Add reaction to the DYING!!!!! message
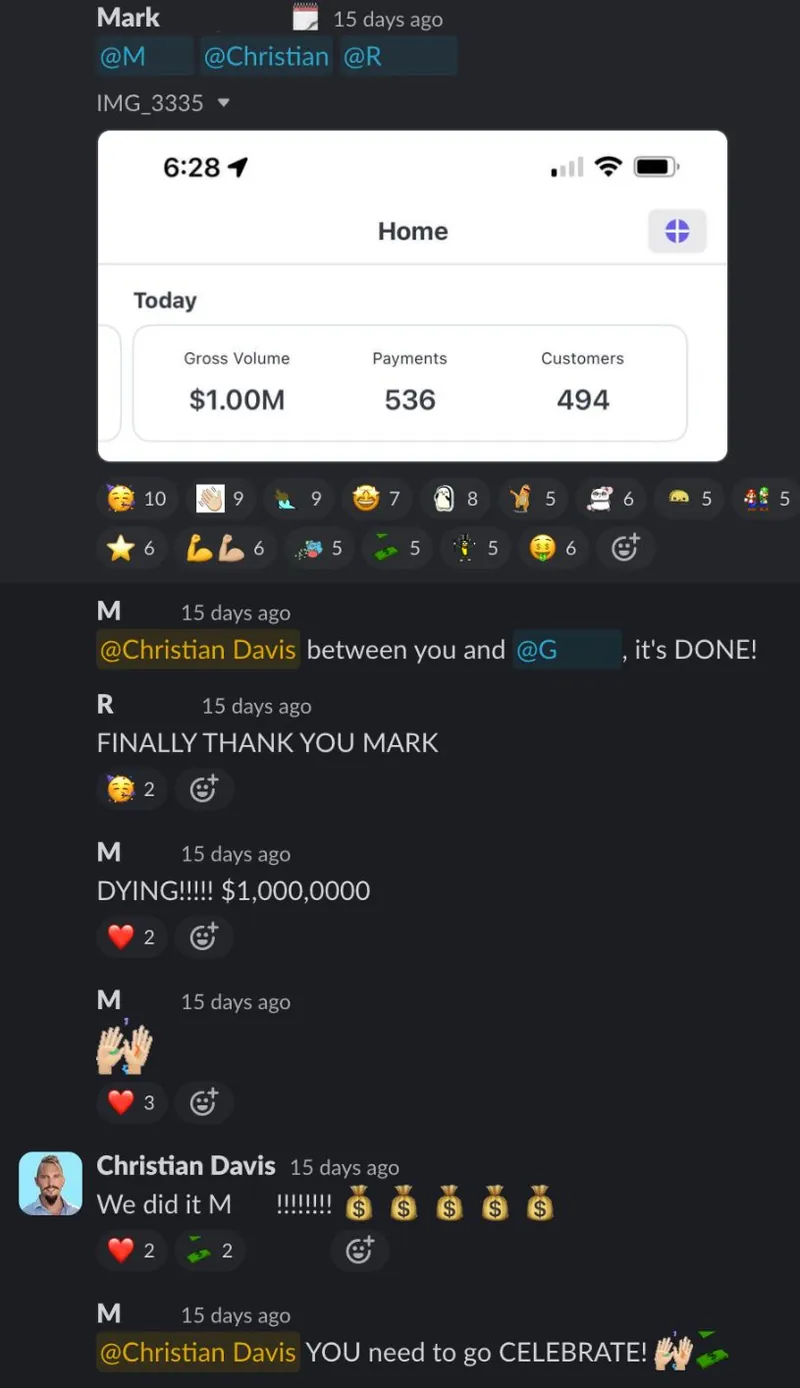800x1388 pixels. point(204,937)
